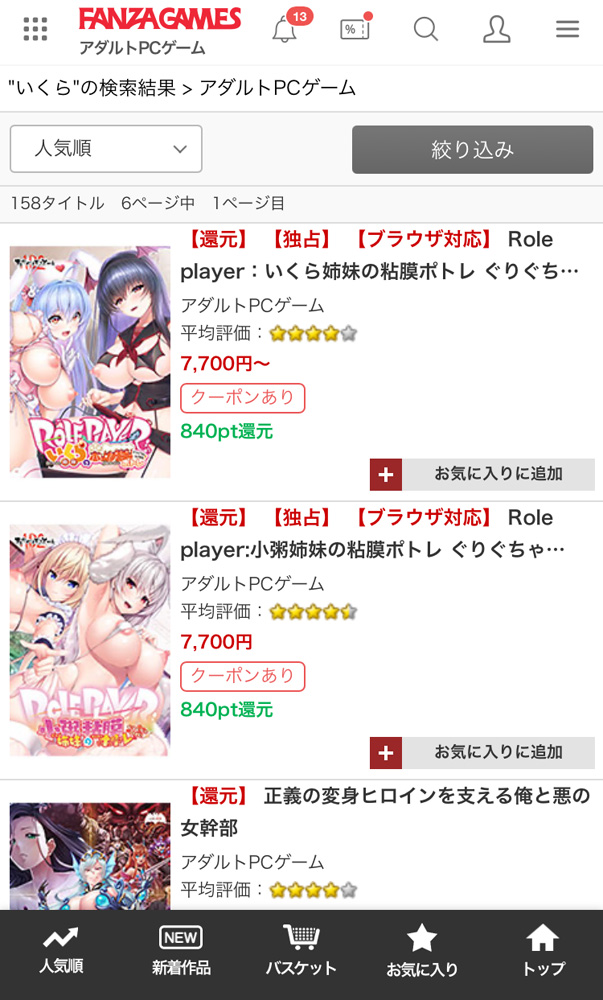
Task: Open the お気に入り favorites tab
Action: (422, 950)
